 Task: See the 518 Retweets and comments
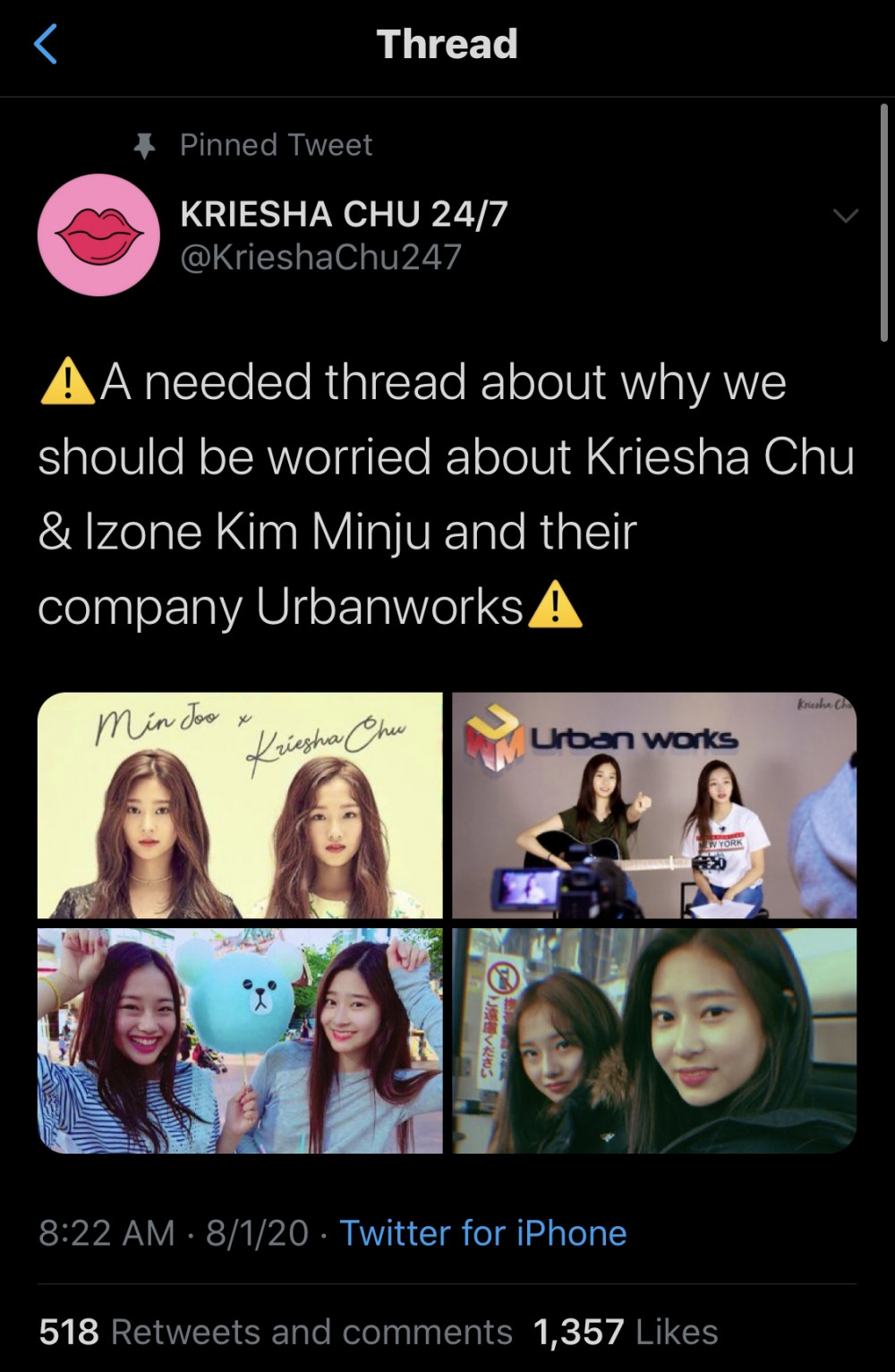275,1332
